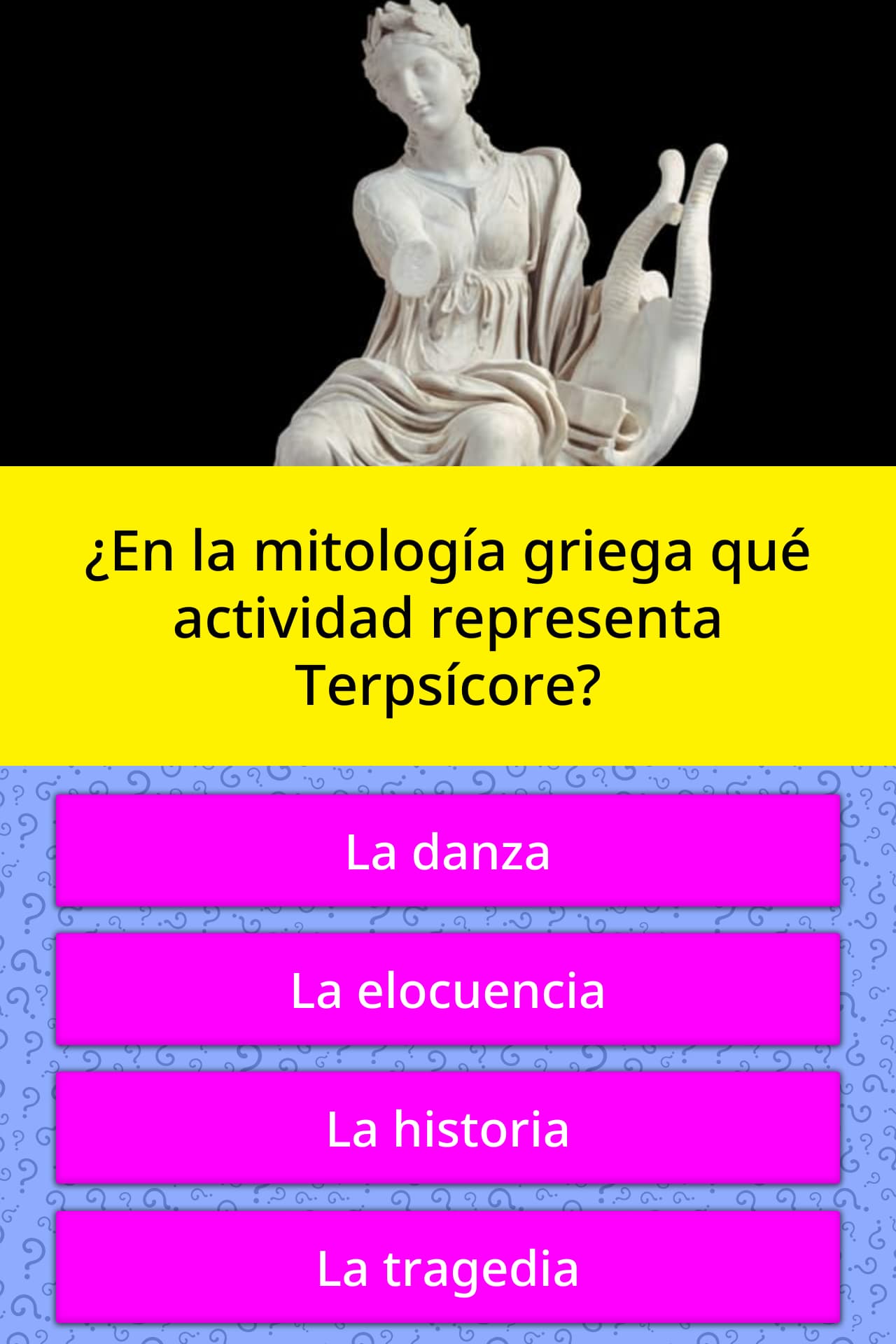This screenshot has width=896, height=1344.
Task: Choose "La elocuencia" as the answer
Action: coord(448,990)
